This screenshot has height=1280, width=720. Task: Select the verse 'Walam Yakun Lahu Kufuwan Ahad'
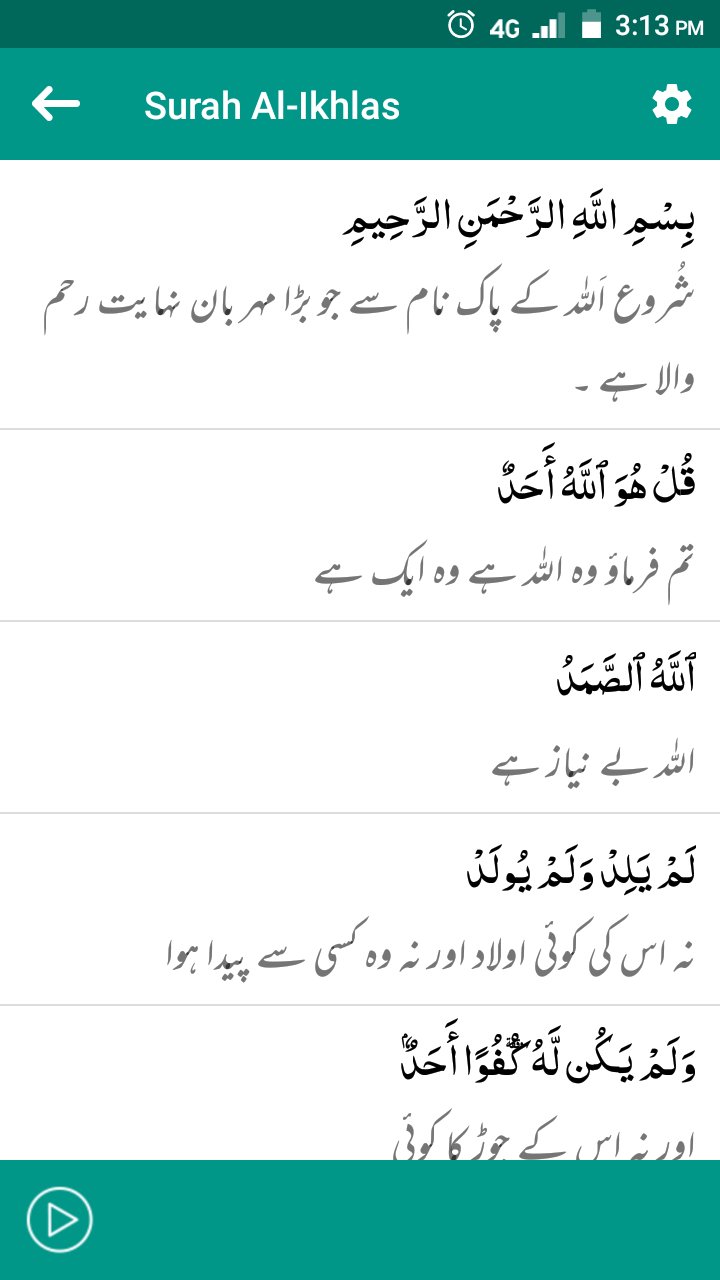(x=360, y=1083)
